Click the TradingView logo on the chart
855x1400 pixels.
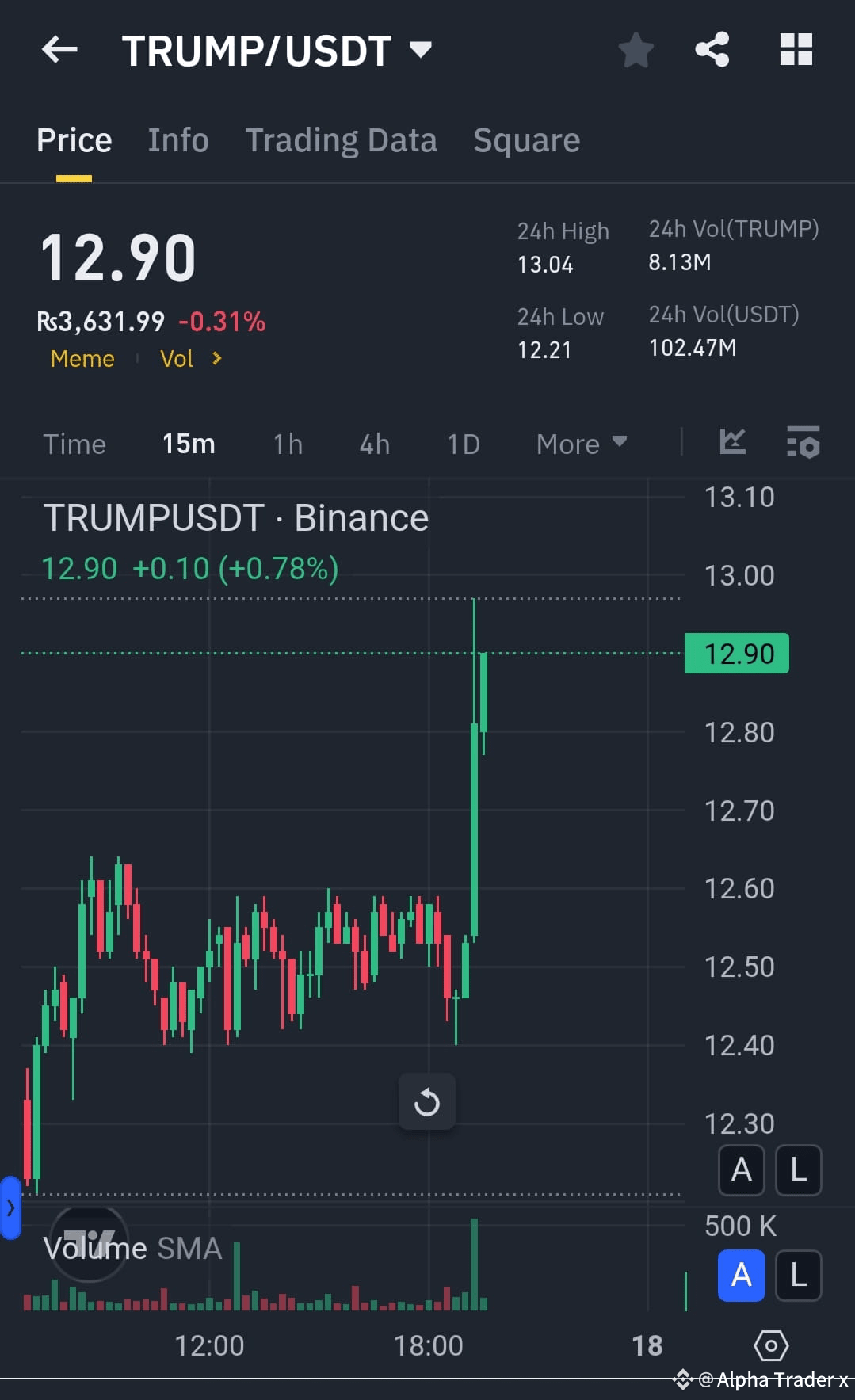(89, 1242)
